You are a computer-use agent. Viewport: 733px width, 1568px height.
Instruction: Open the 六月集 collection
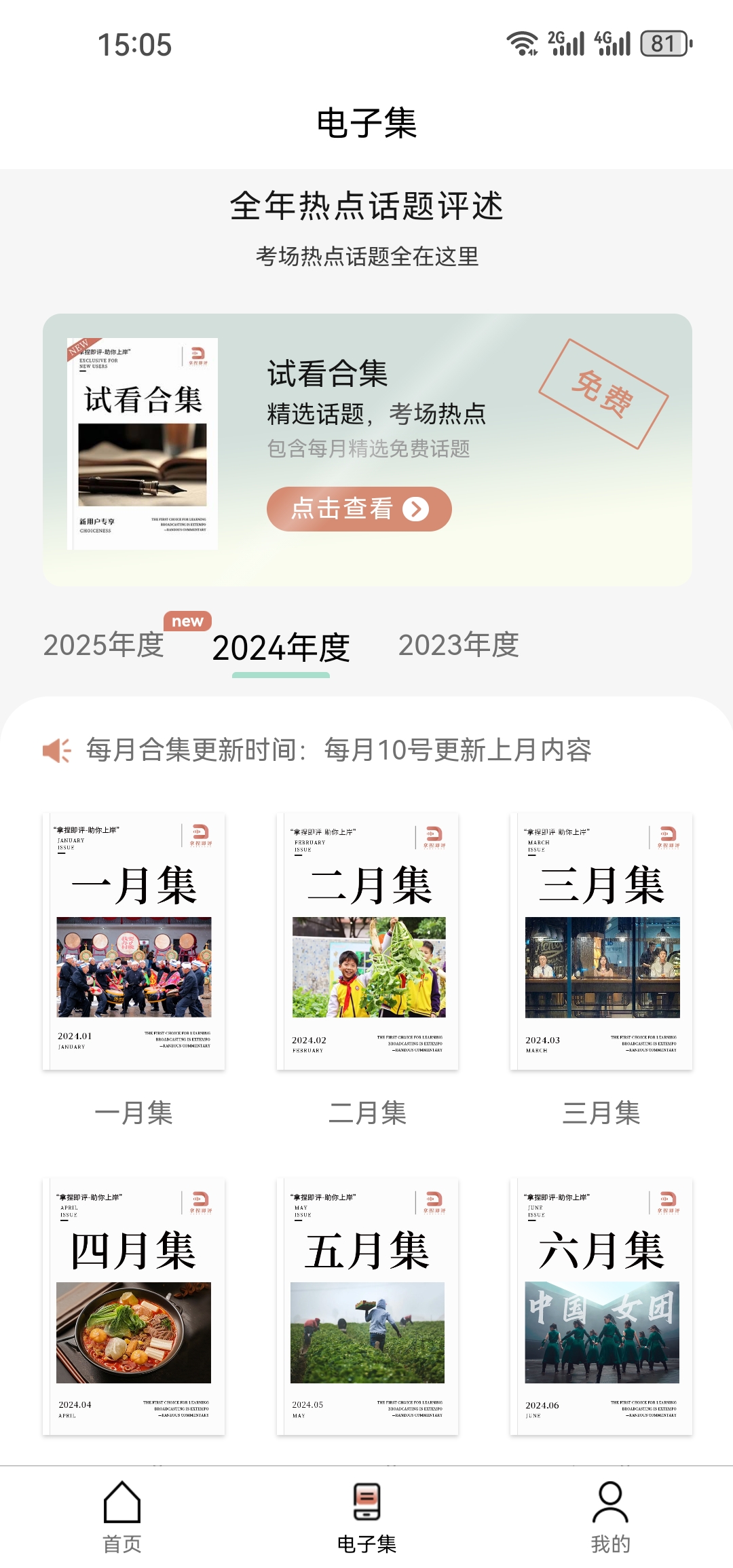[x=601, y=1306]
